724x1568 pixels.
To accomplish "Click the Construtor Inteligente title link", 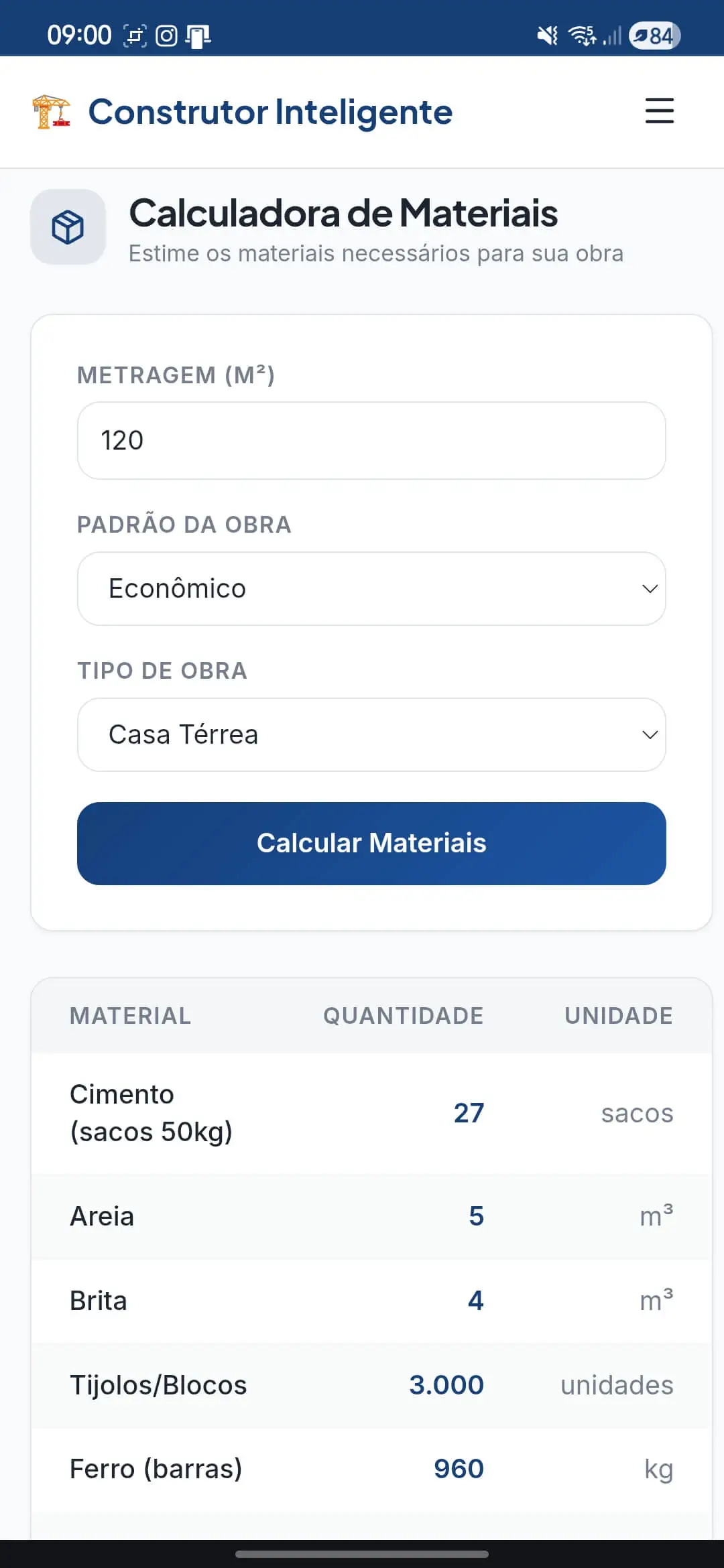I will click(x=271, y=112).
